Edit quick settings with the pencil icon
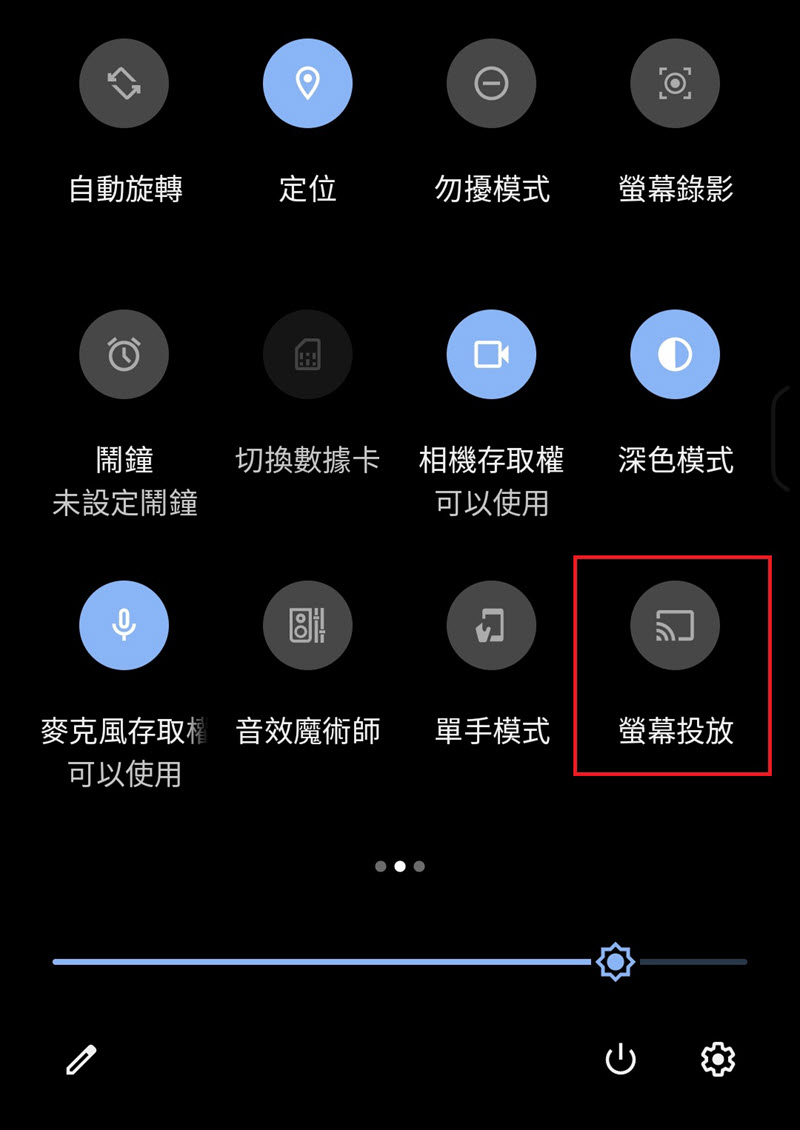800x1130 pixels. (x=83, y=1059)
